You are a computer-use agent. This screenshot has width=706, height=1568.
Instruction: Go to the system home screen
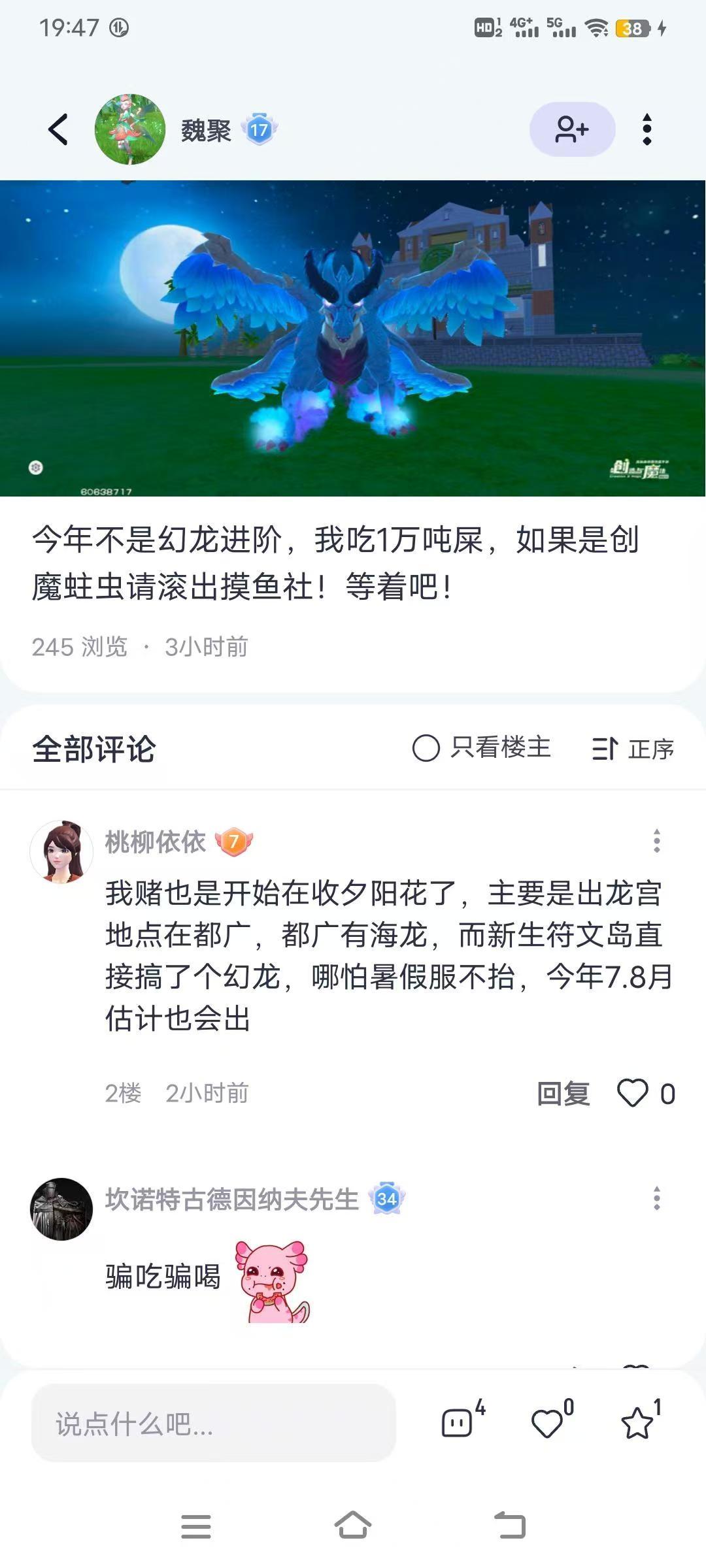(x=353, y=1526)
